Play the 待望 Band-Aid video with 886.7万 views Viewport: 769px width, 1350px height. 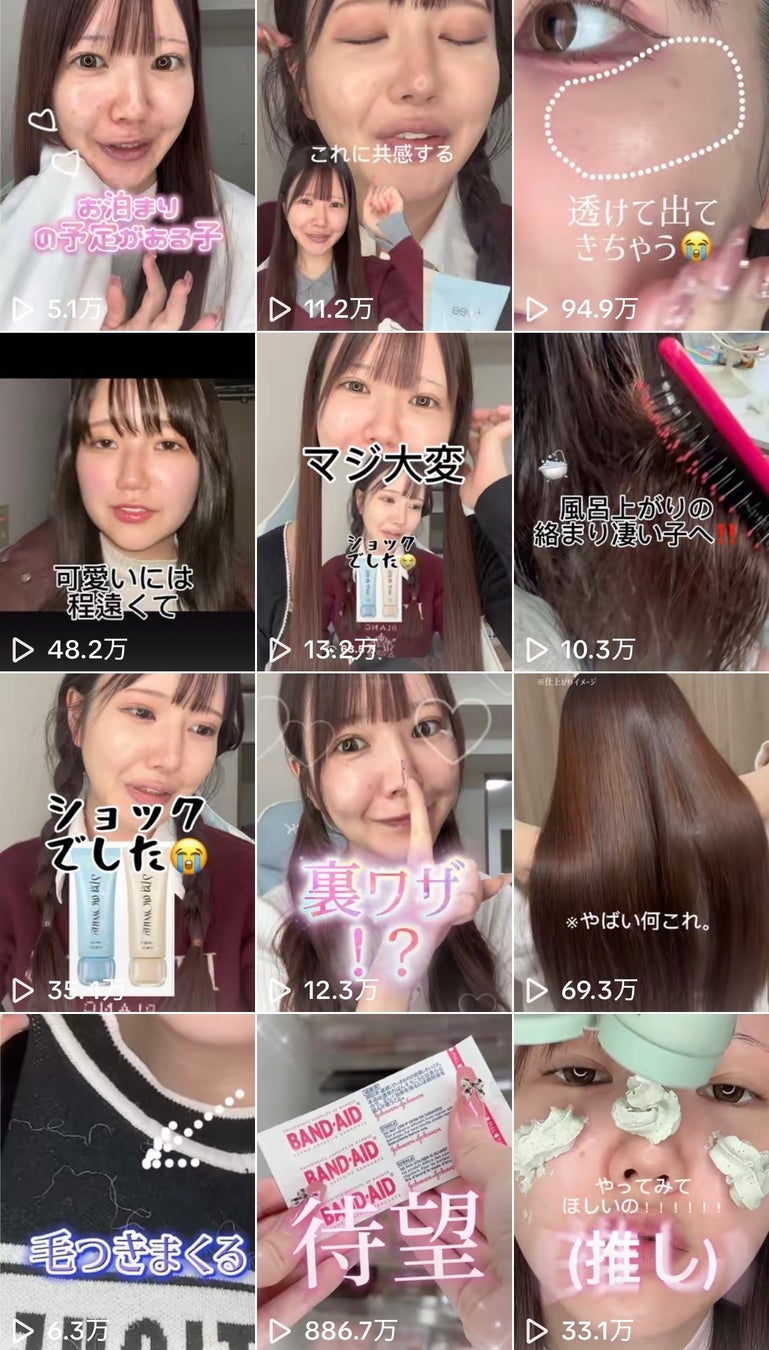coord(384,1180)
